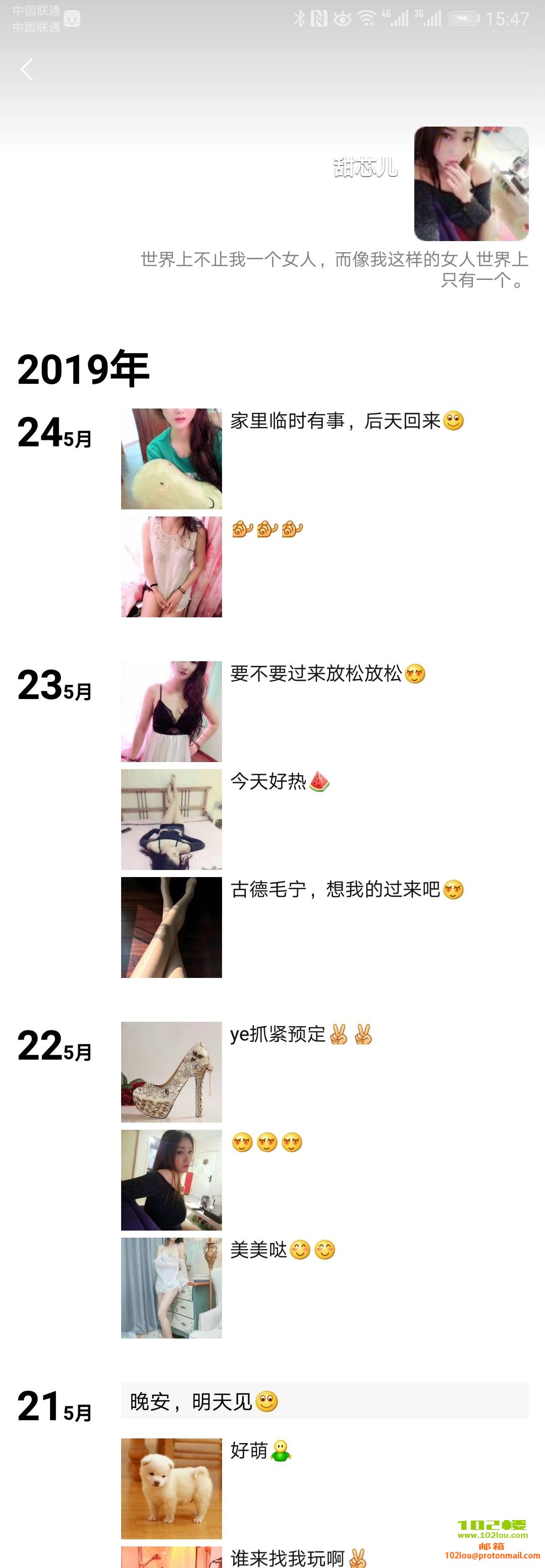Tap the NFC icon in the status bar

click(x=320, y=18)
